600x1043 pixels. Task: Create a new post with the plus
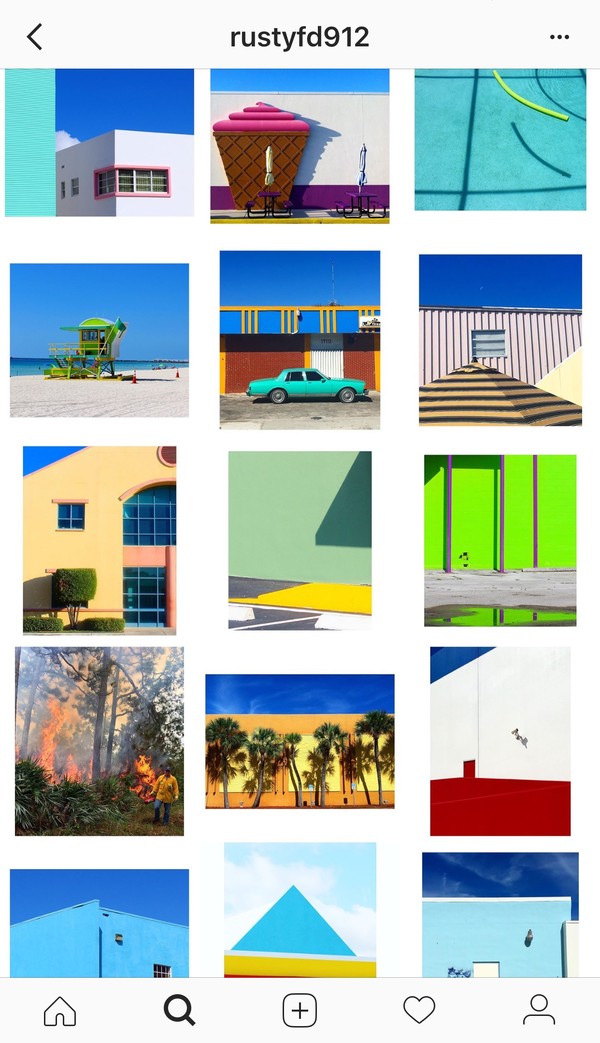coord(299,1010)
